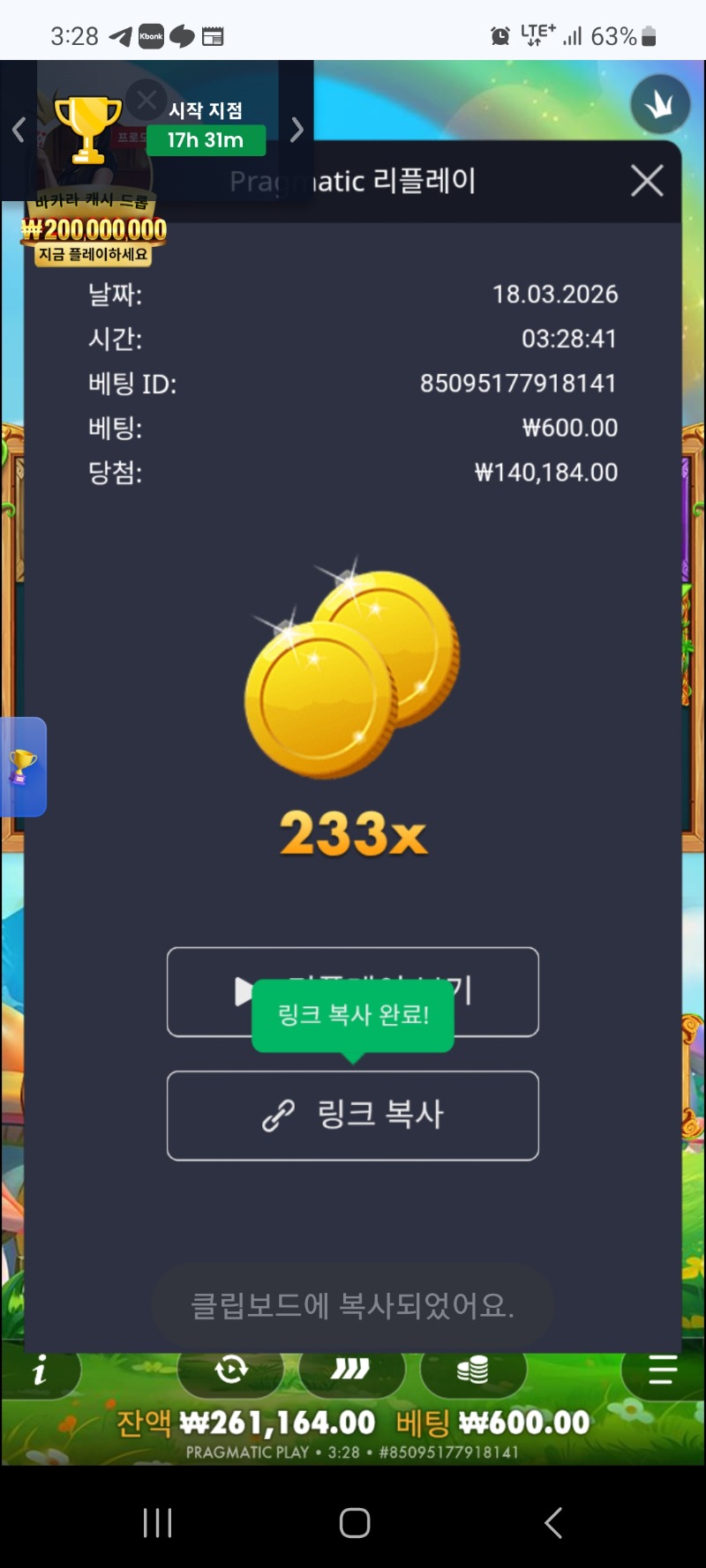
Task: Toggle the turbo spin arrows
Action: point(351,1370)
